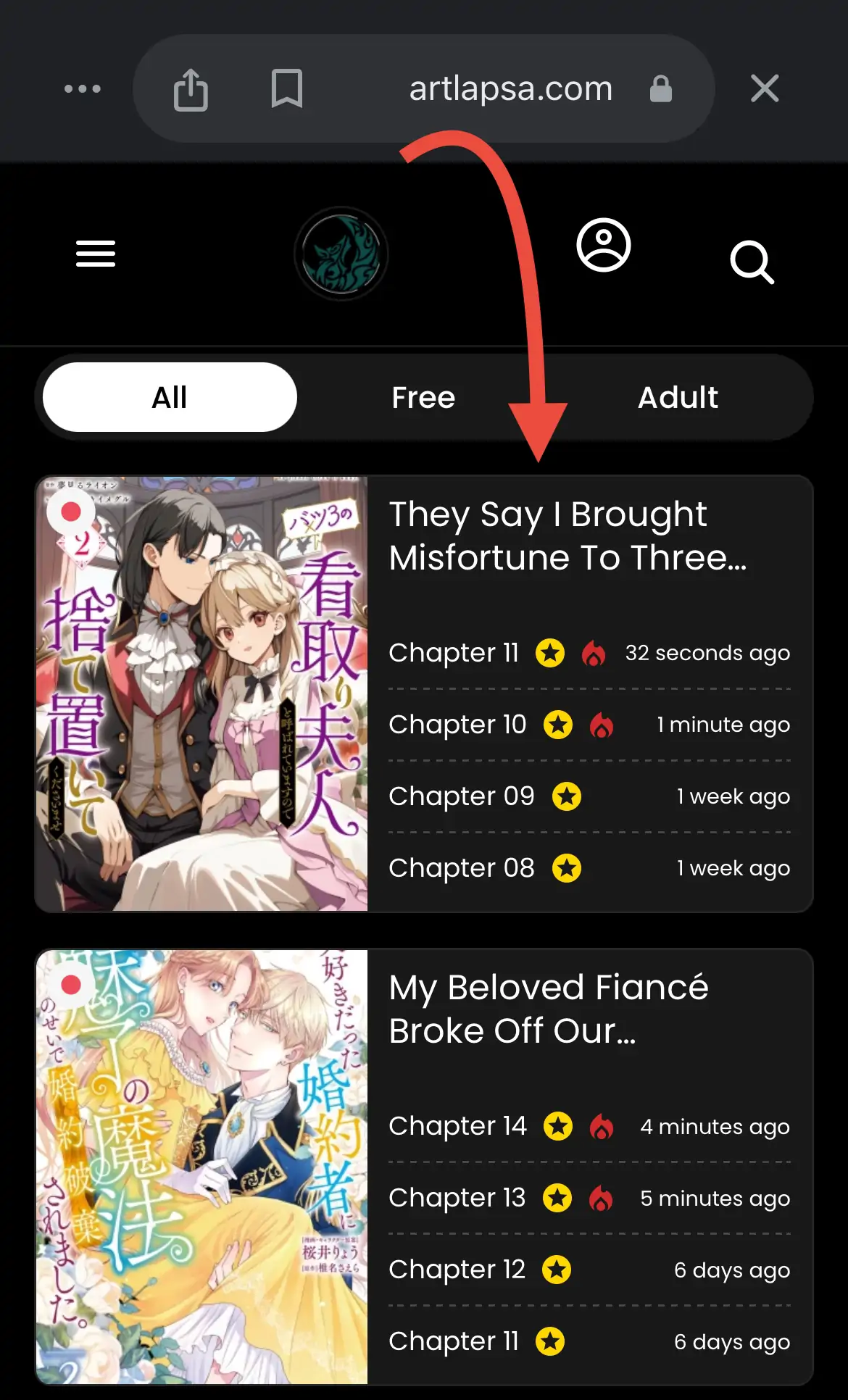Bookmark this page
The height and width of the screenshot is (1400, 848).
pyautogui.click(x=286, y=89)
